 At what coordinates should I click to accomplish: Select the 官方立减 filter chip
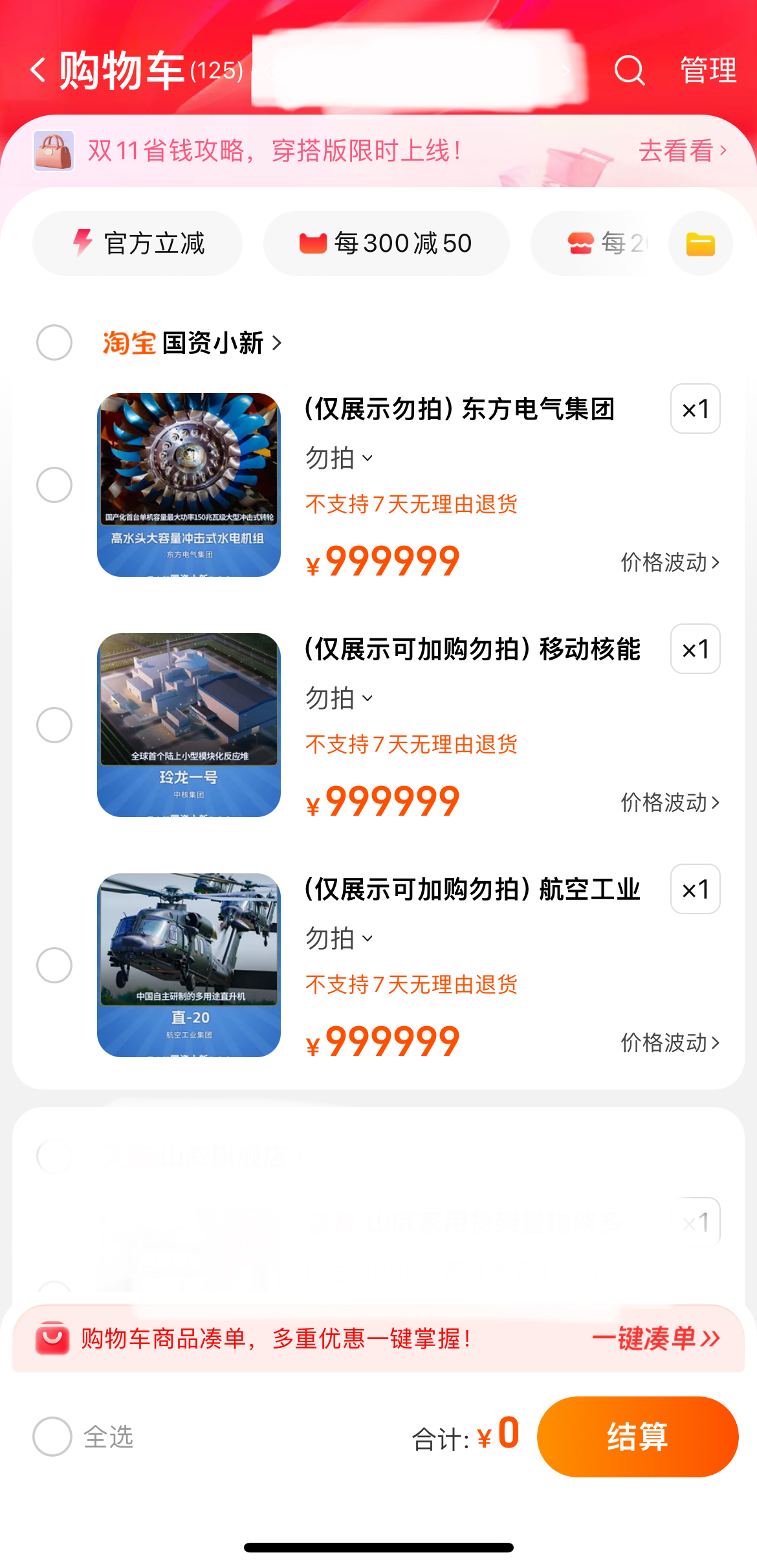click(138, 243)
